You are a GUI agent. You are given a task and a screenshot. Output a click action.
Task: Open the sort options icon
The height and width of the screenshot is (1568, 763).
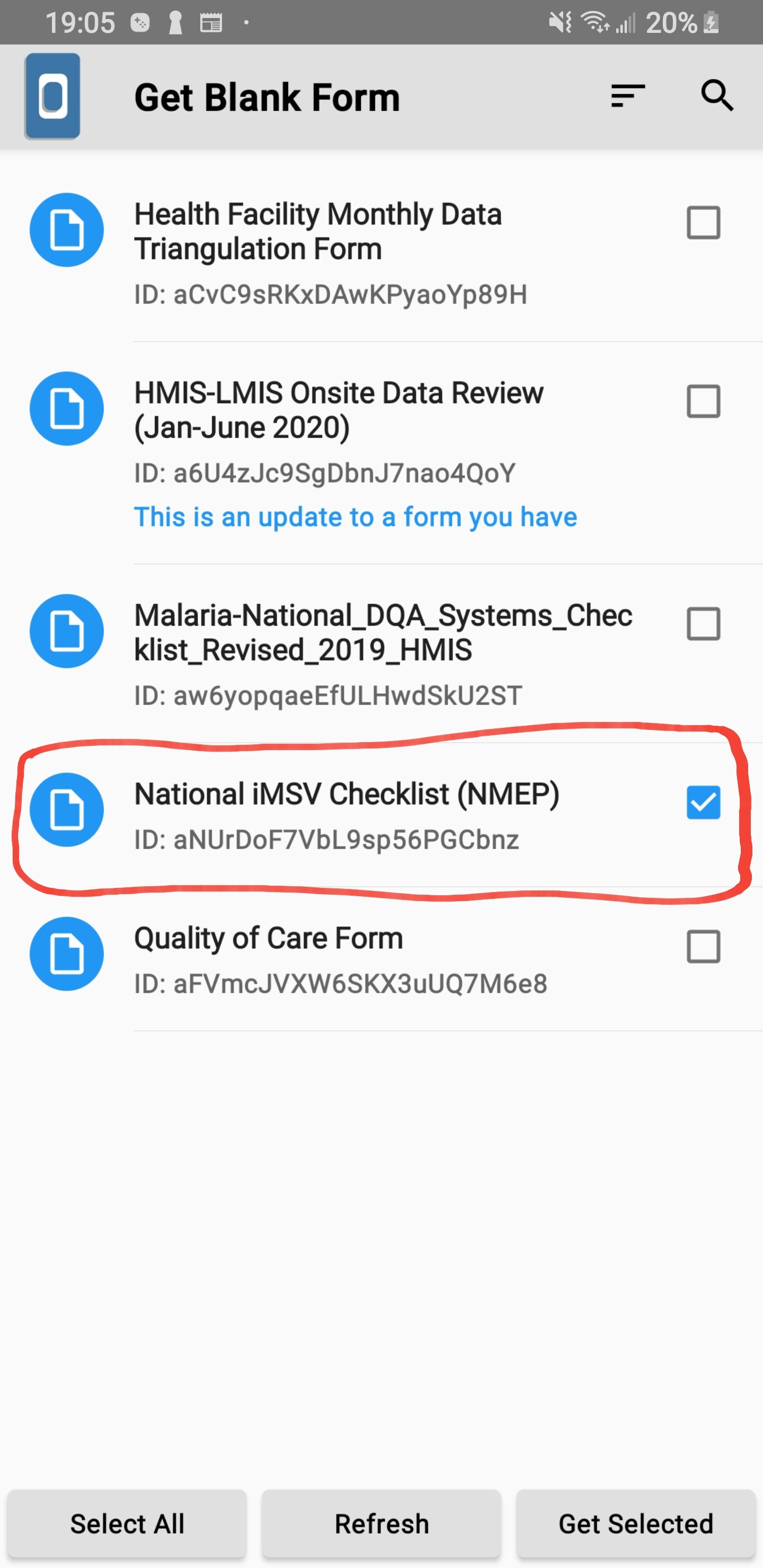point(627,96)
